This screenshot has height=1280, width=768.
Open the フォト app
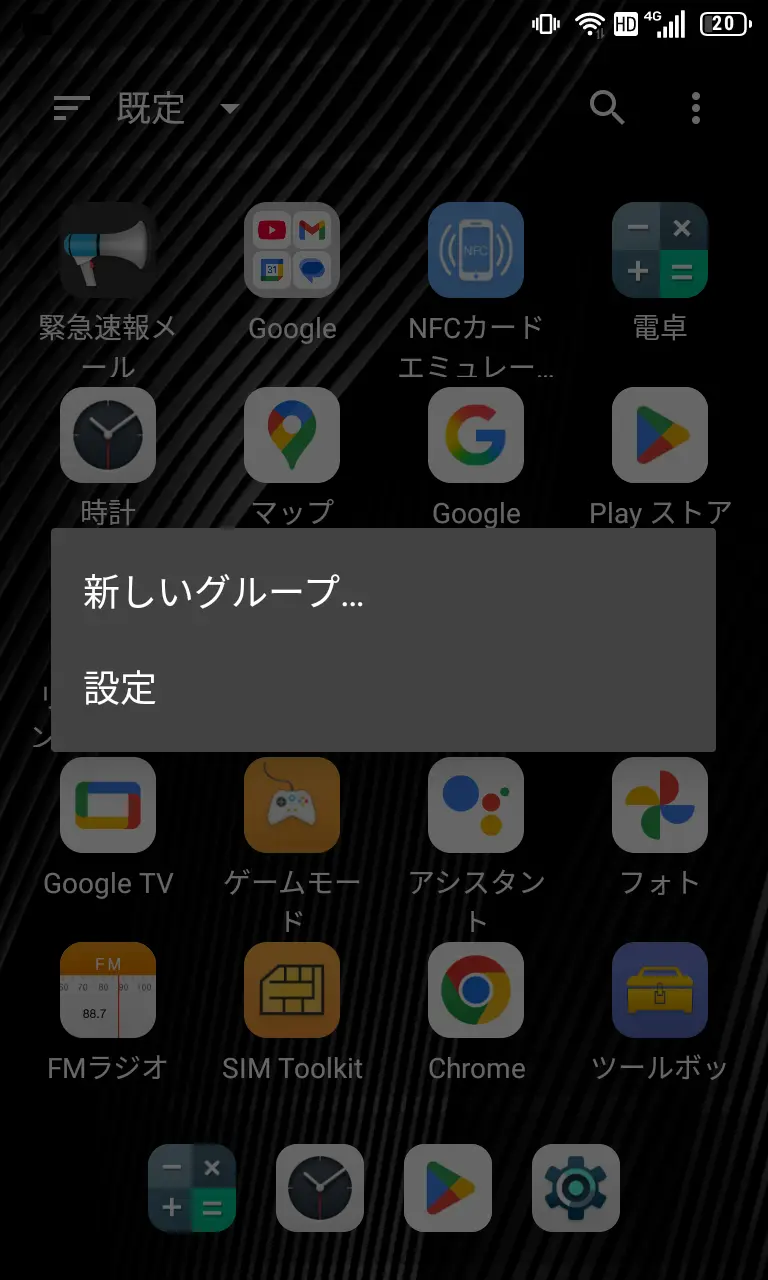[x=660, y=805]
